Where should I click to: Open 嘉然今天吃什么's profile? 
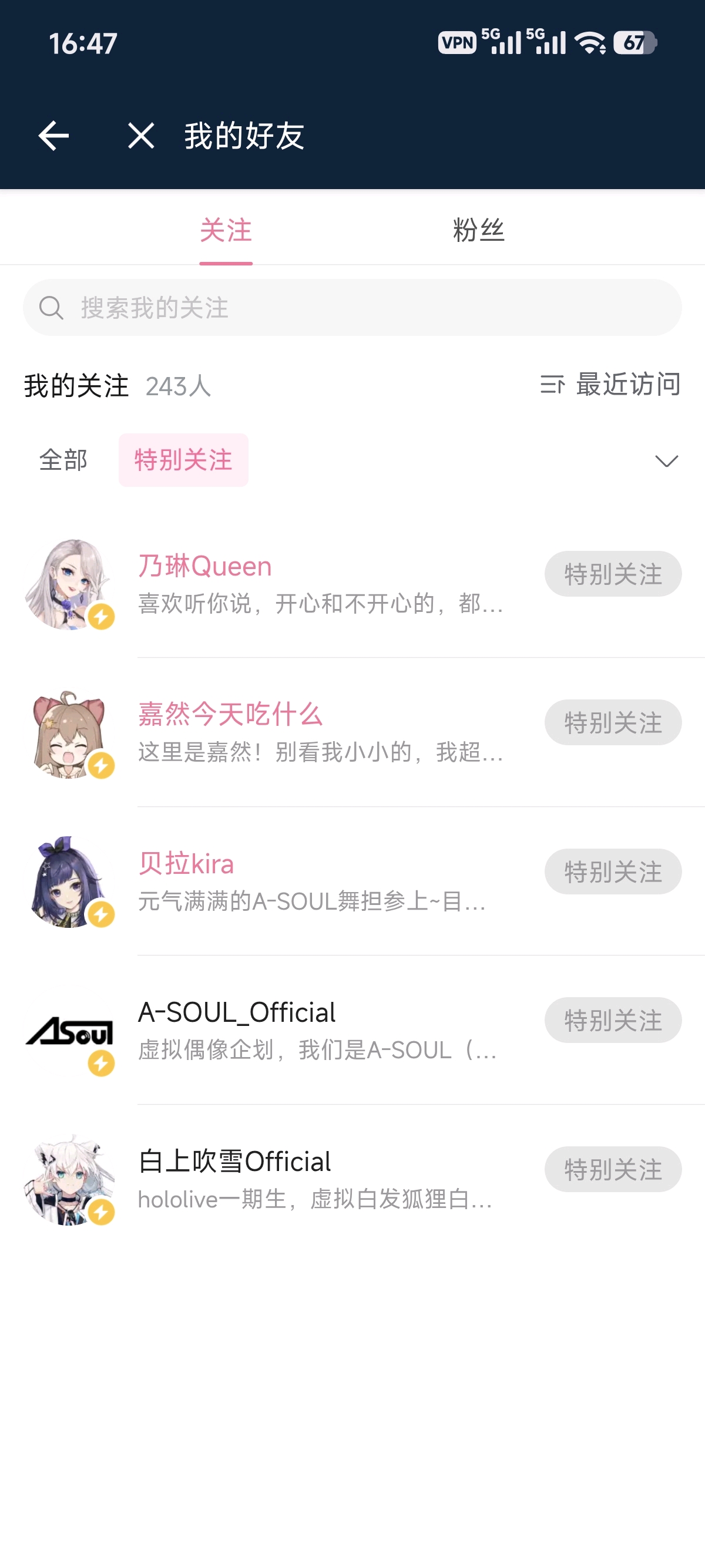tap(230, 715)
